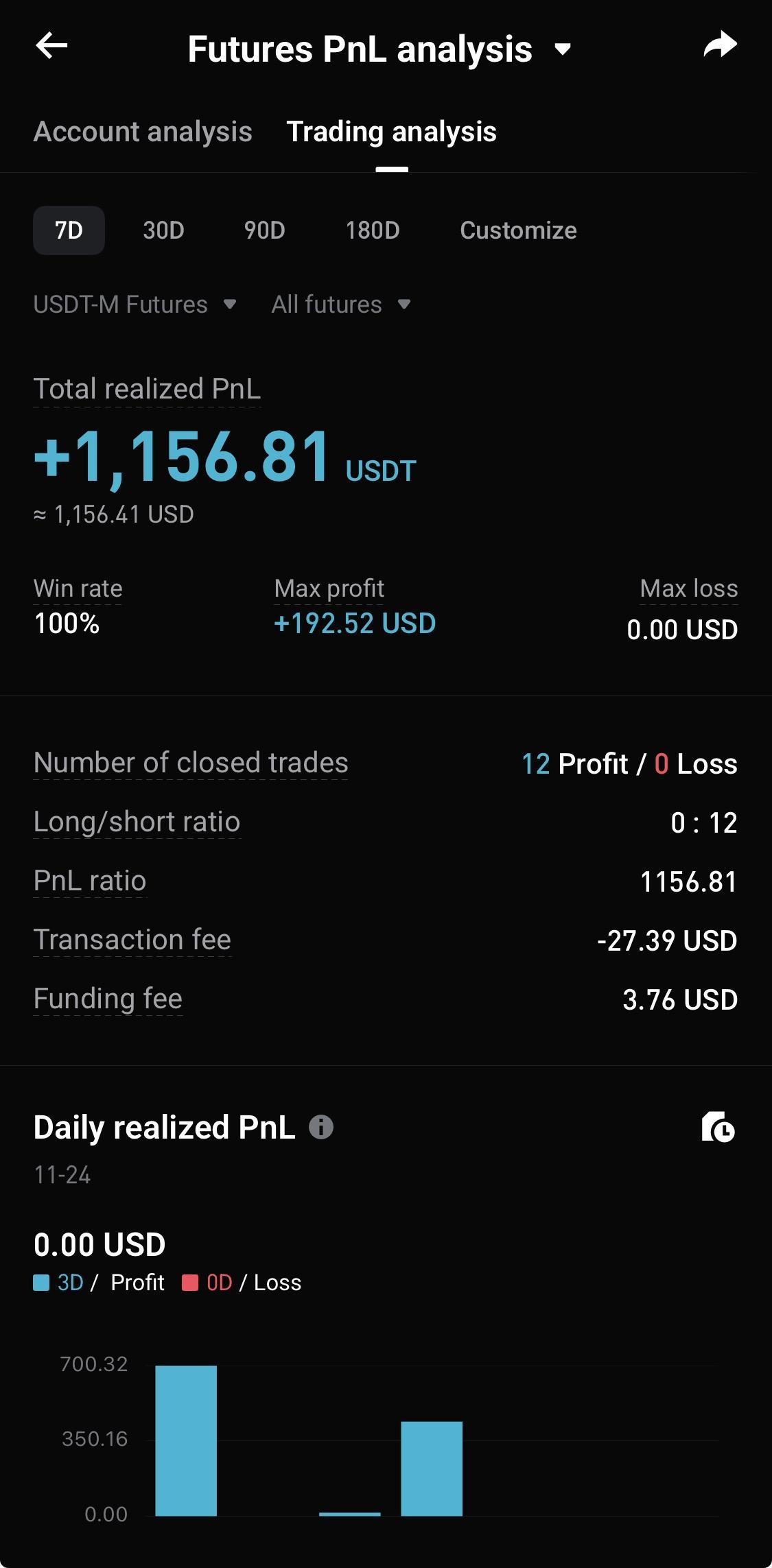Open the All futures dropdown

click(x=340, y=305)
